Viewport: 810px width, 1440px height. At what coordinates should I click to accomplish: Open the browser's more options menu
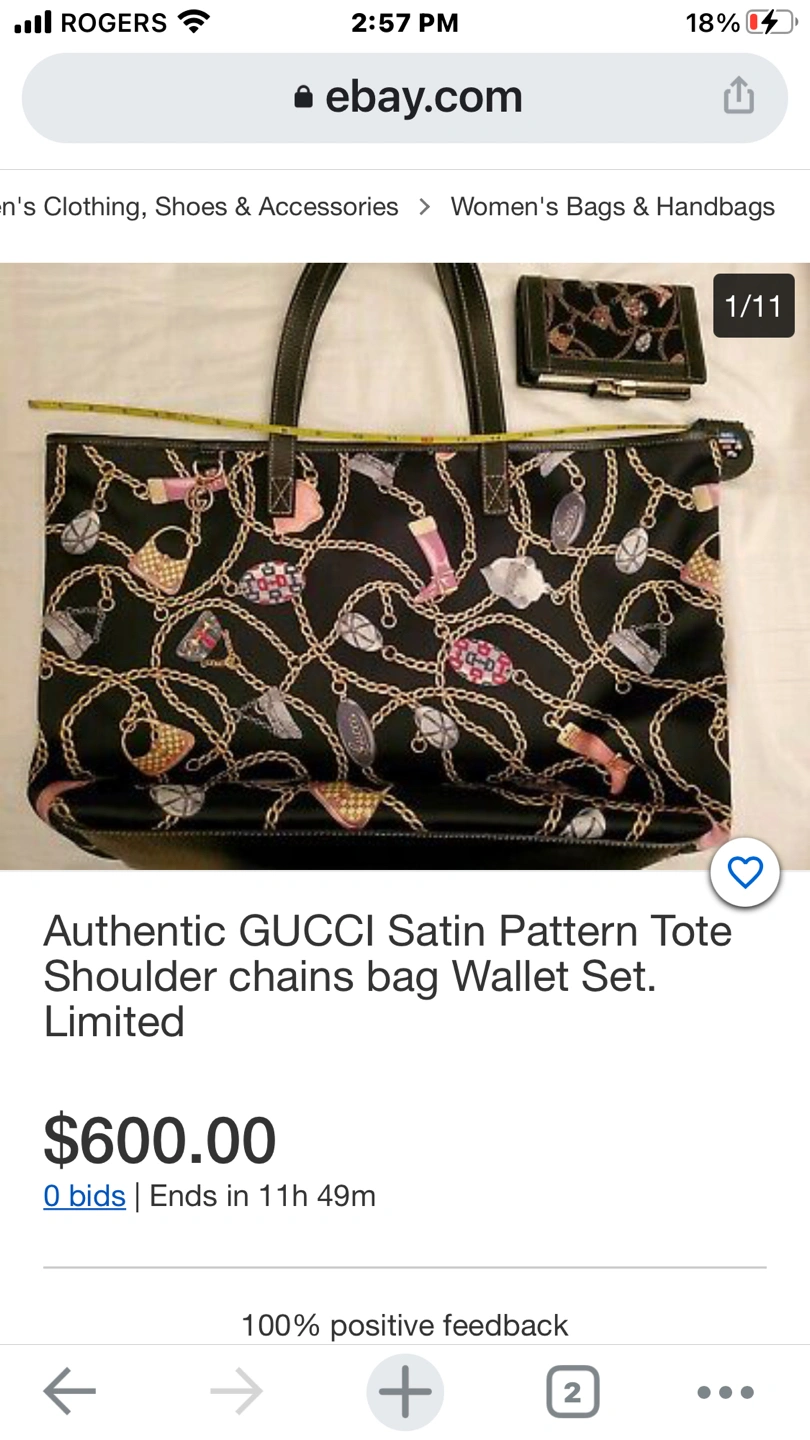(725, 1391)
